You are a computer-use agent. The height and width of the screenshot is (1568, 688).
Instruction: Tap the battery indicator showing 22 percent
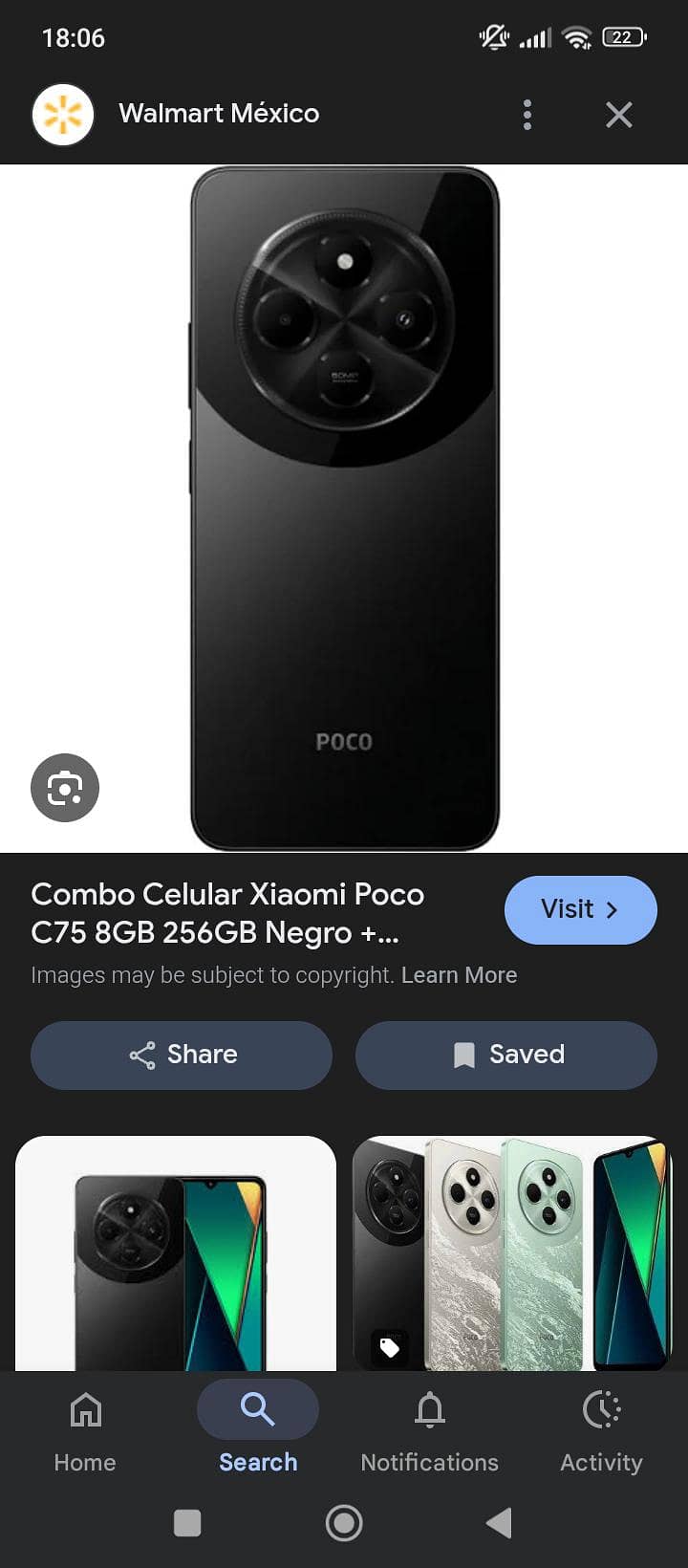[x=626, y=36]
